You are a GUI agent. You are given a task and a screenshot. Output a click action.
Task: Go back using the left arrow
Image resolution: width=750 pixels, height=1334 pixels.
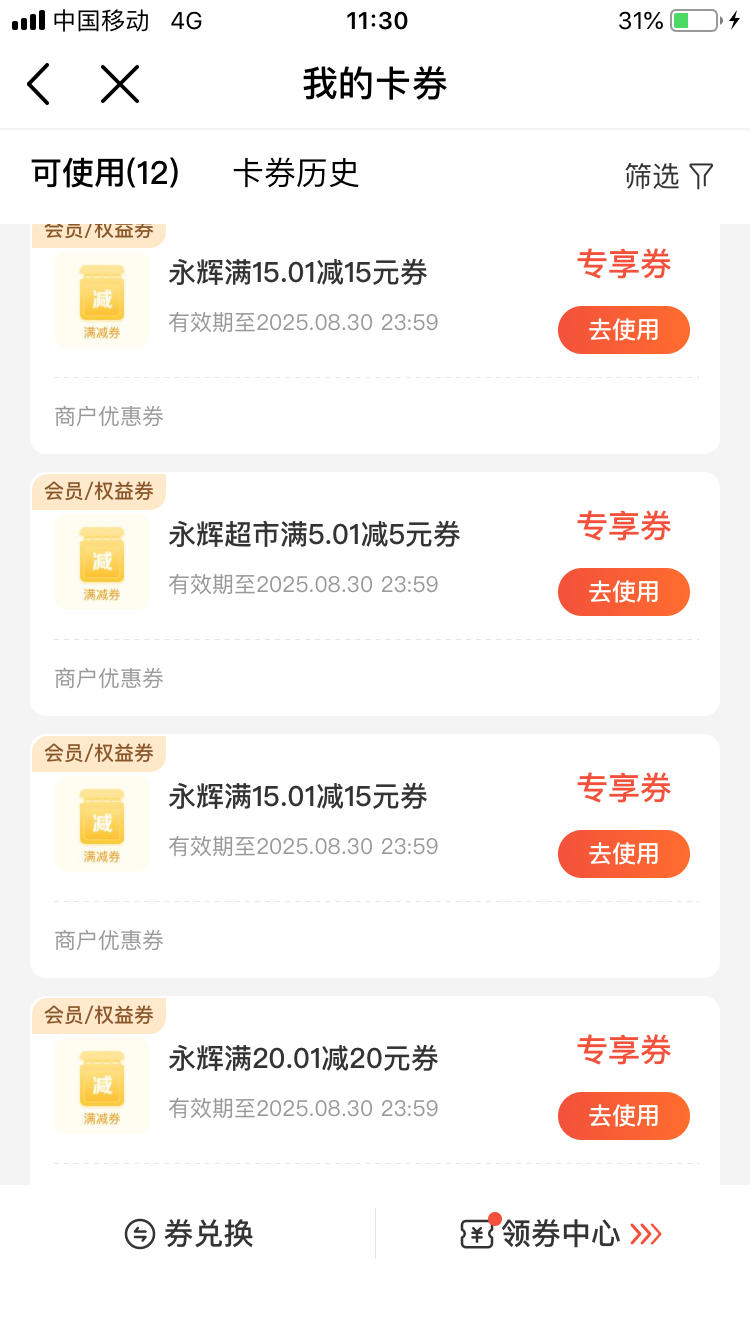[38, 84]
